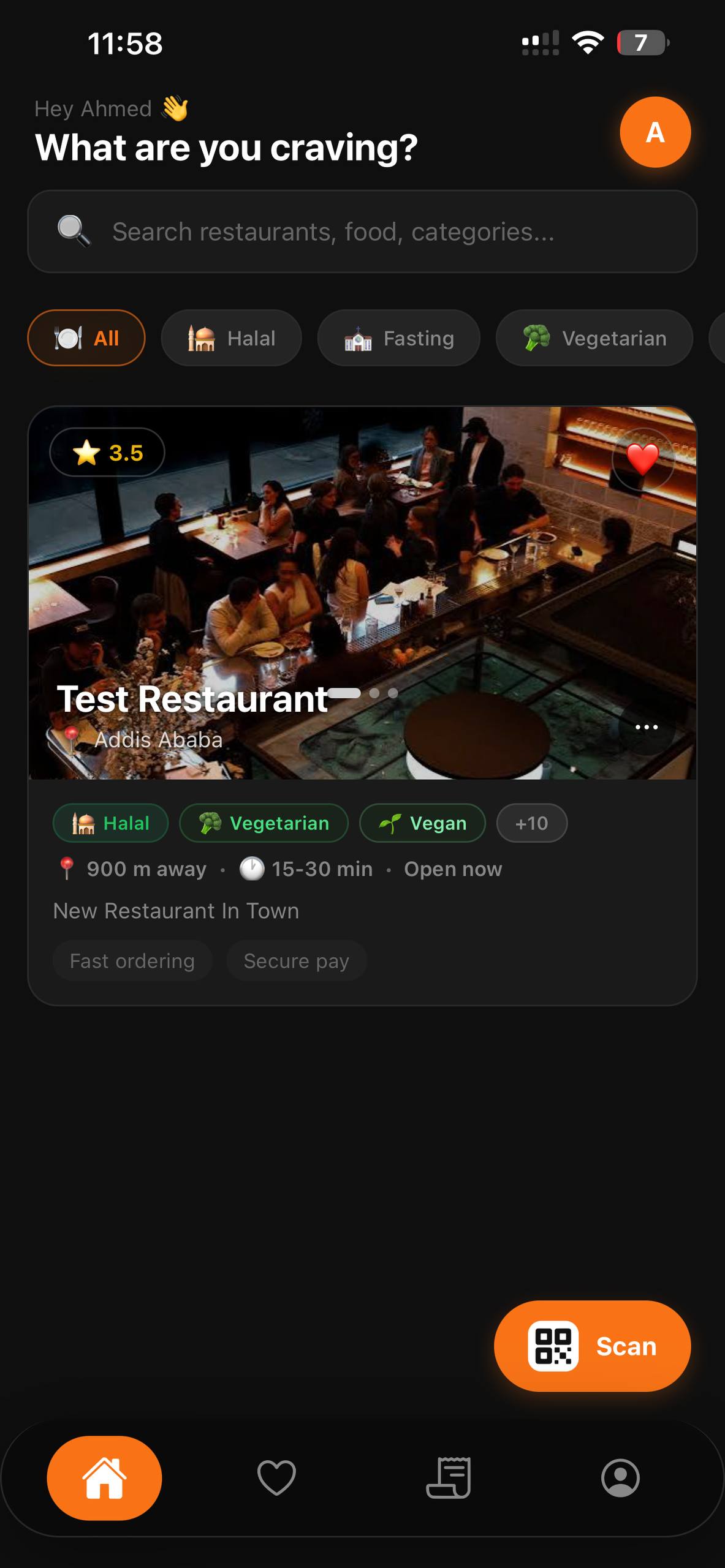Unfavorite Test Restaurant with the heart
The image size is (725, 1568).
pyautogui.click(x=643, y=459)
